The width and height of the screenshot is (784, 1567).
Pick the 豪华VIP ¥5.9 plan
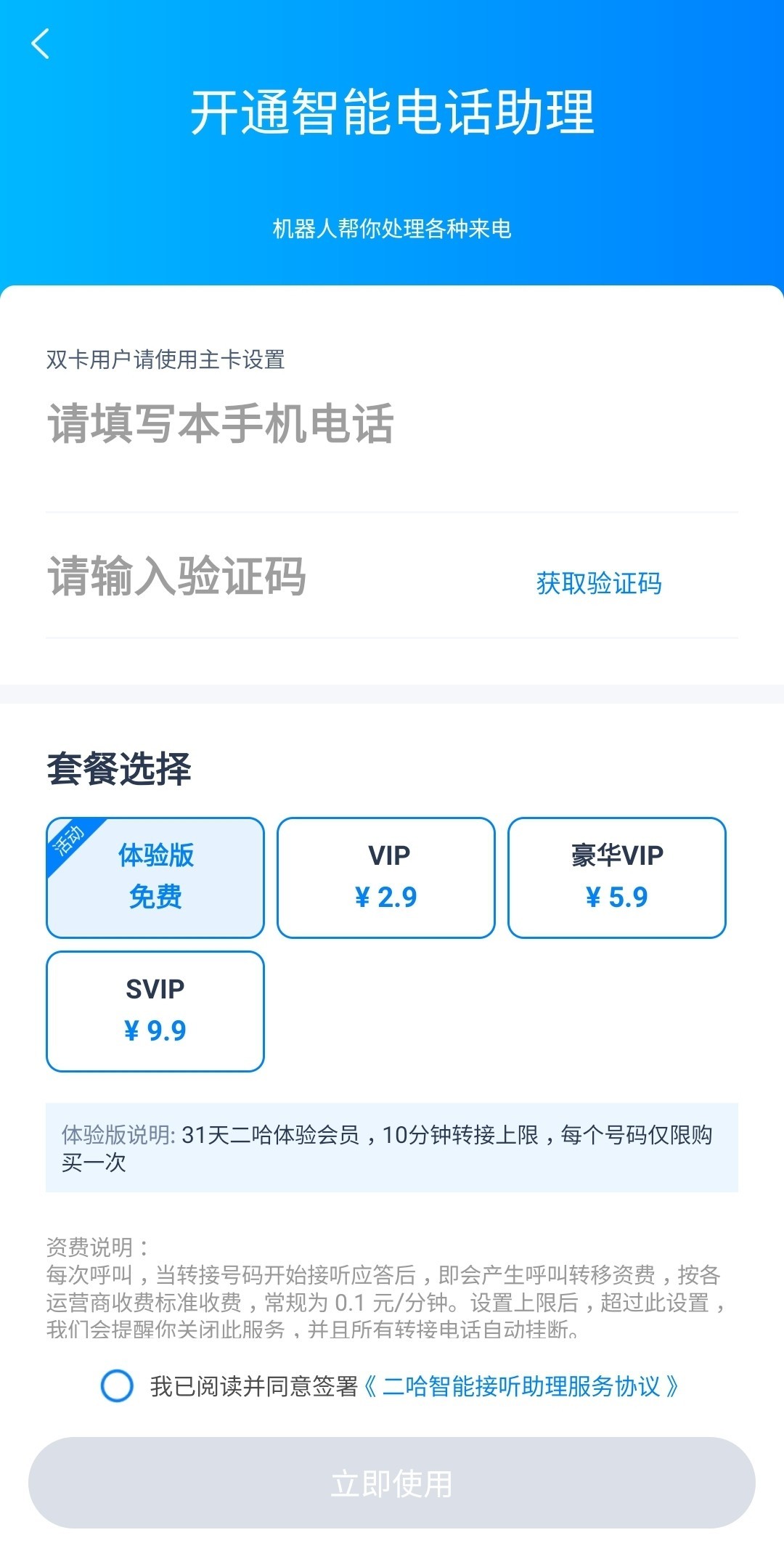tap(617, 876)
